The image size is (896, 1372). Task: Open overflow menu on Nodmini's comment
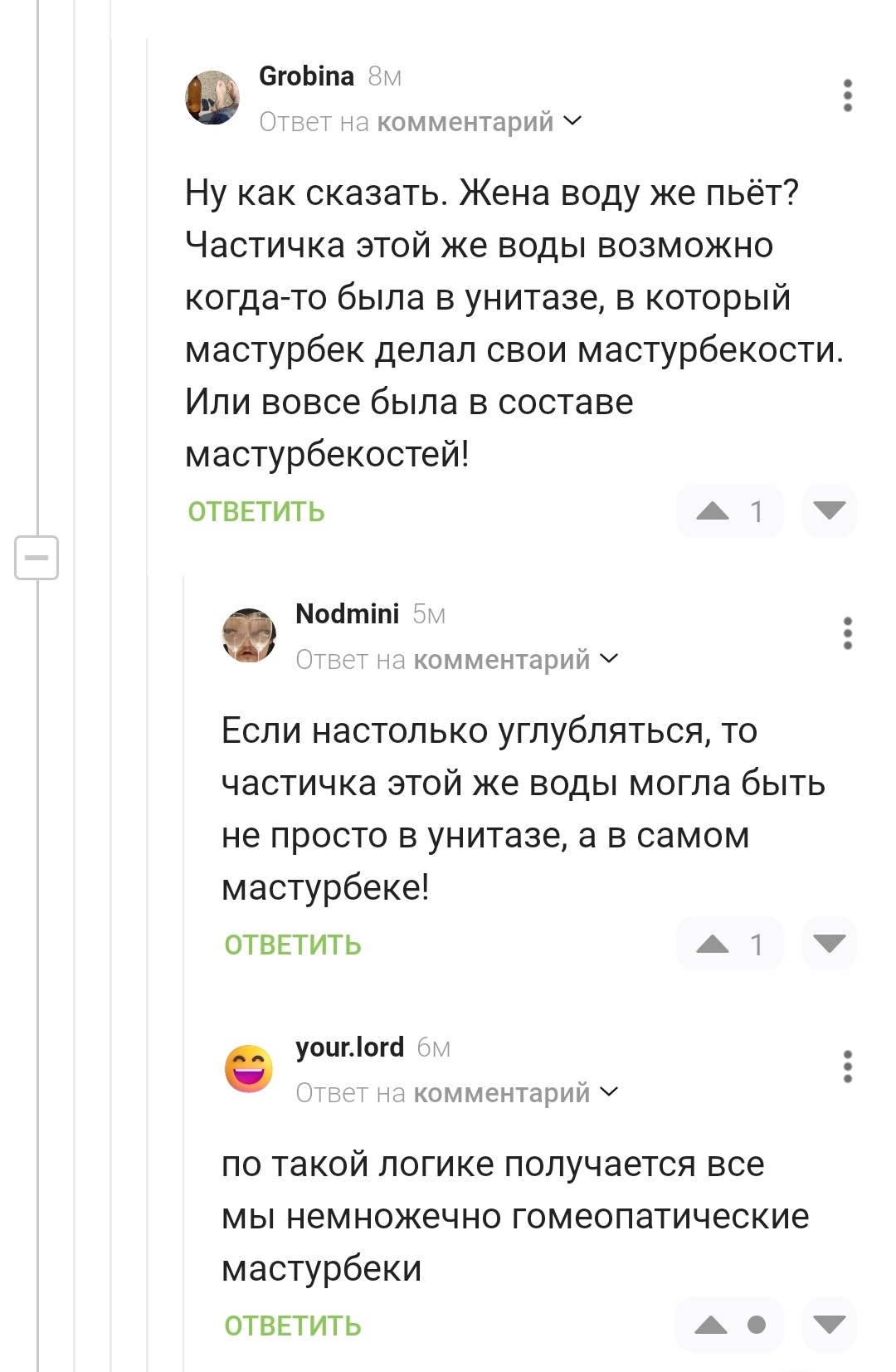847,633
